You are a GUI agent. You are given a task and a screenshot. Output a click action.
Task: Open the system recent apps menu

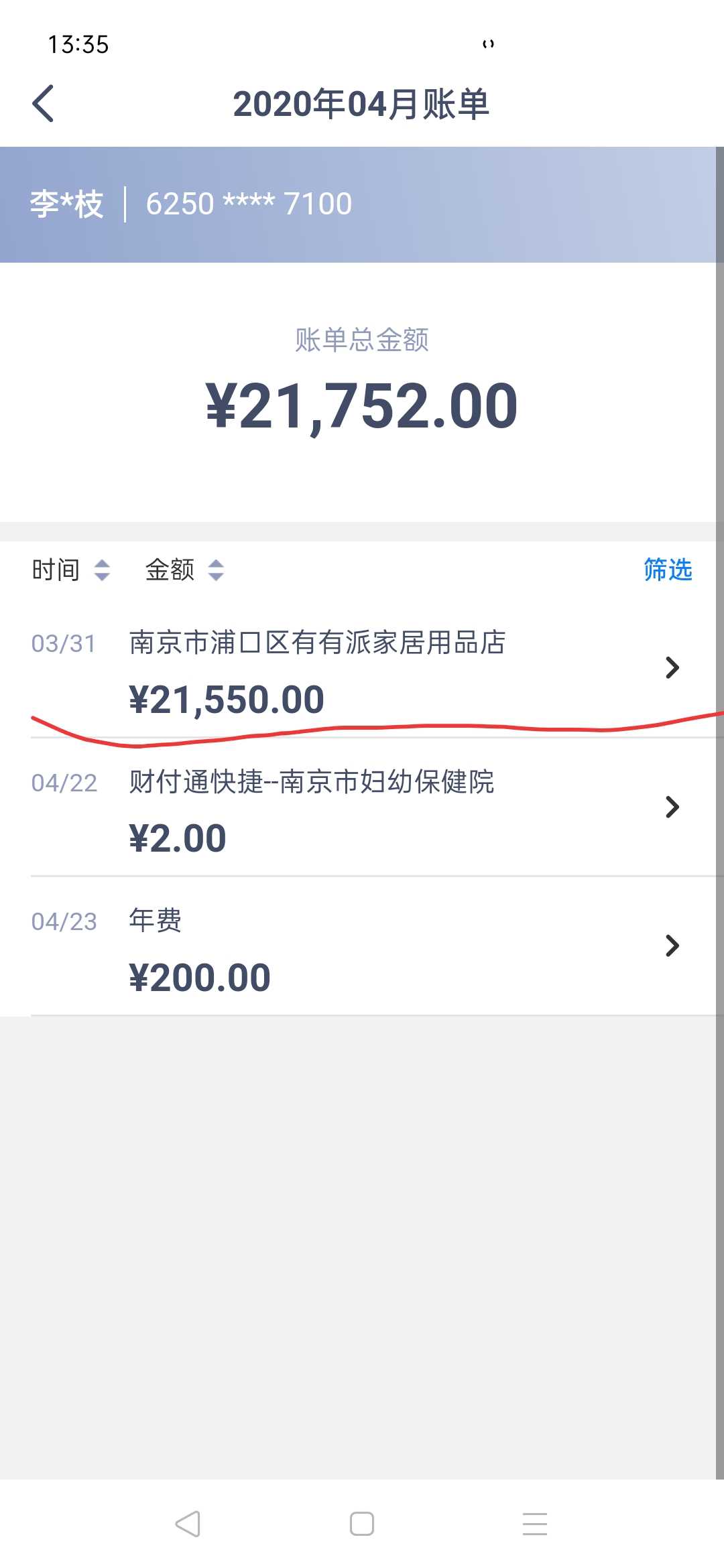click(x=535, y=1524)
